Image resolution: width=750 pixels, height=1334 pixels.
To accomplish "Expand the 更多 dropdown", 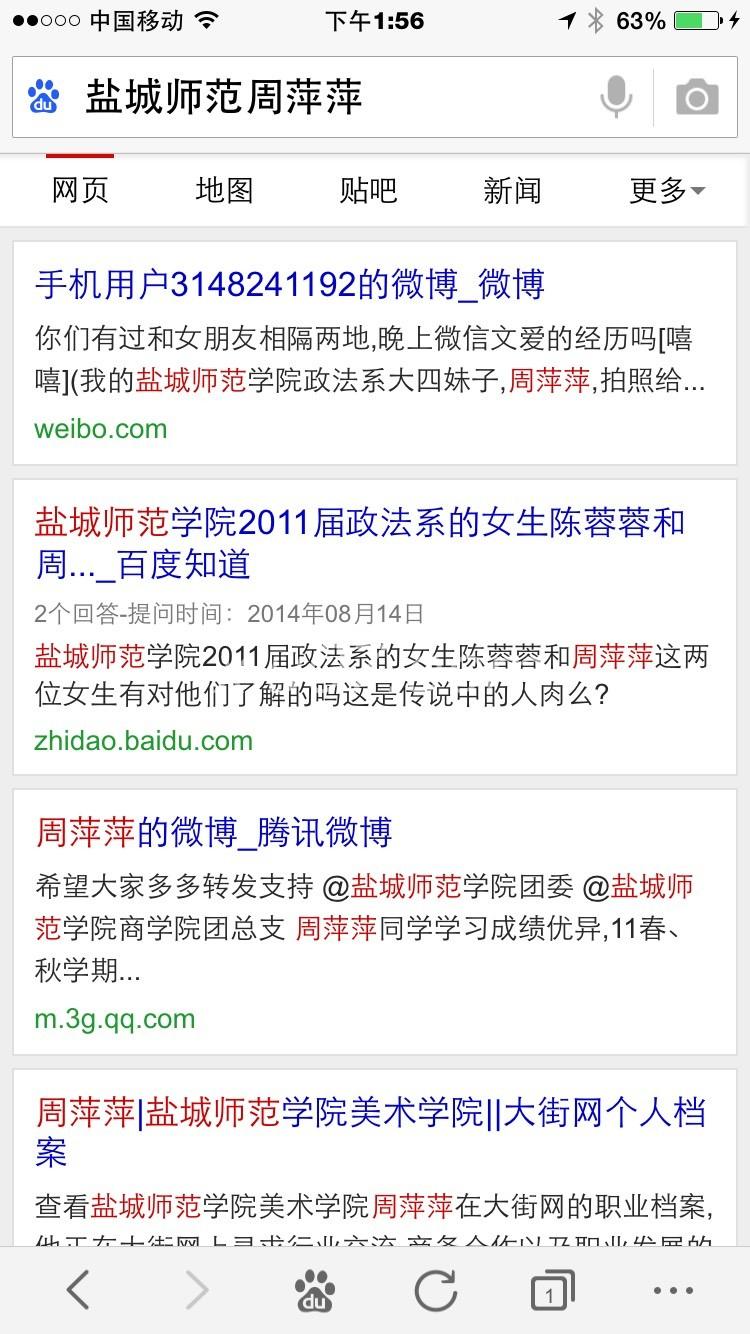I will (x=667, y=190).
